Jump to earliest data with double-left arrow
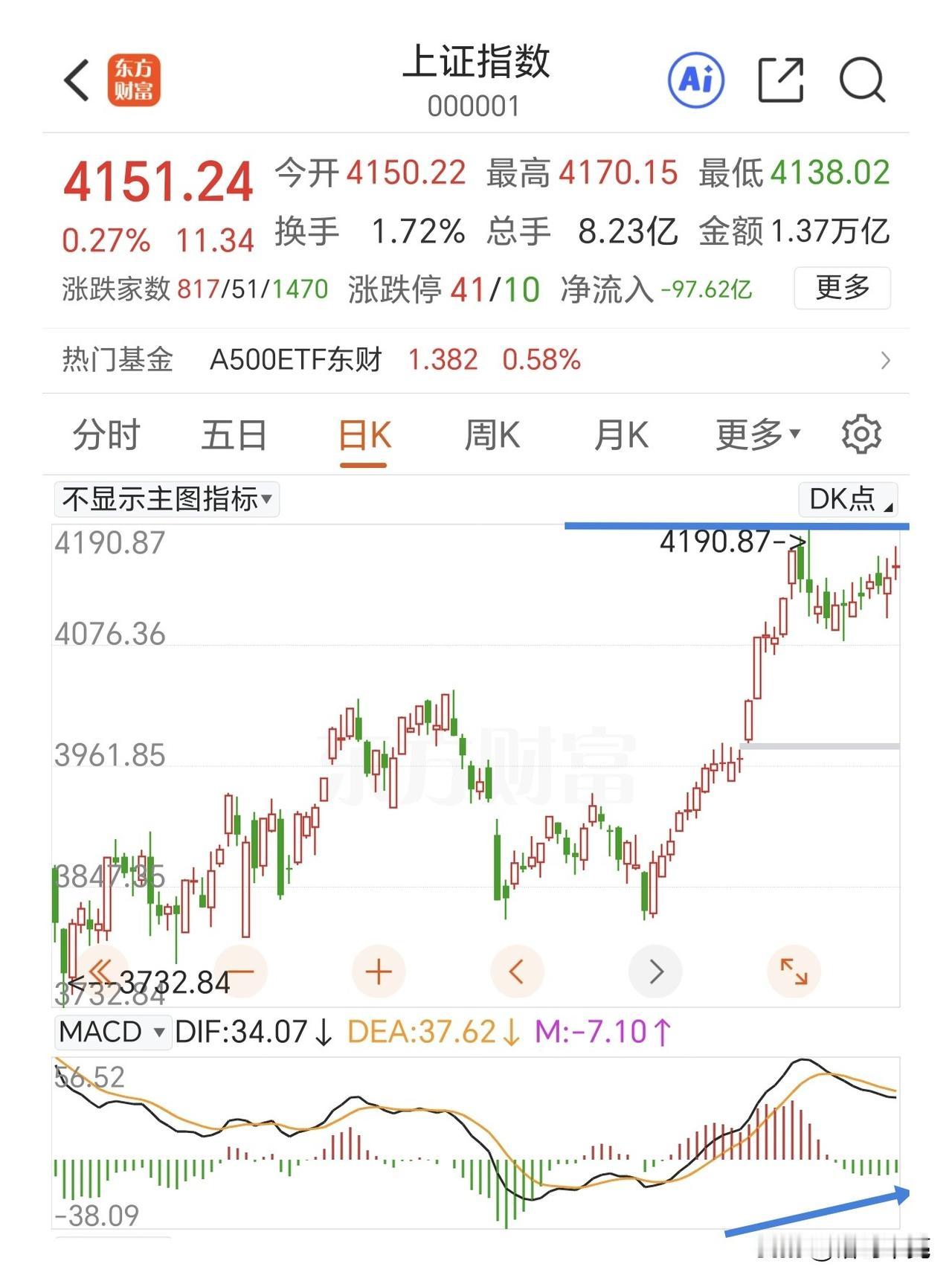The image size is (952, 1281). (x=101, y=971)
